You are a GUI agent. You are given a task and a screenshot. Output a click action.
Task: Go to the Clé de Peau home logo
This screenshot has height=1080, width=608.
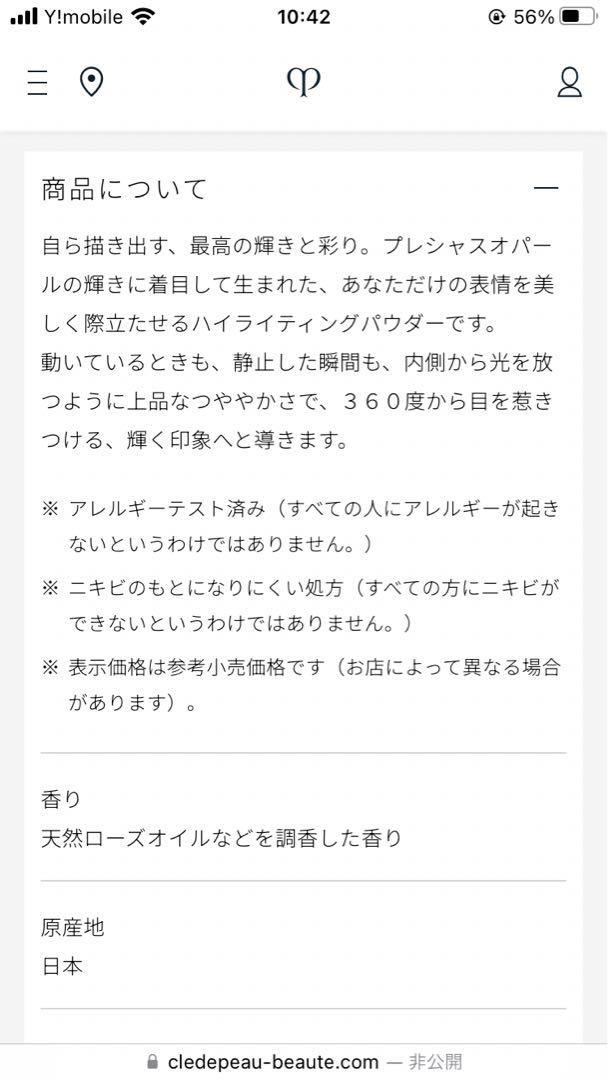point(304,82)
